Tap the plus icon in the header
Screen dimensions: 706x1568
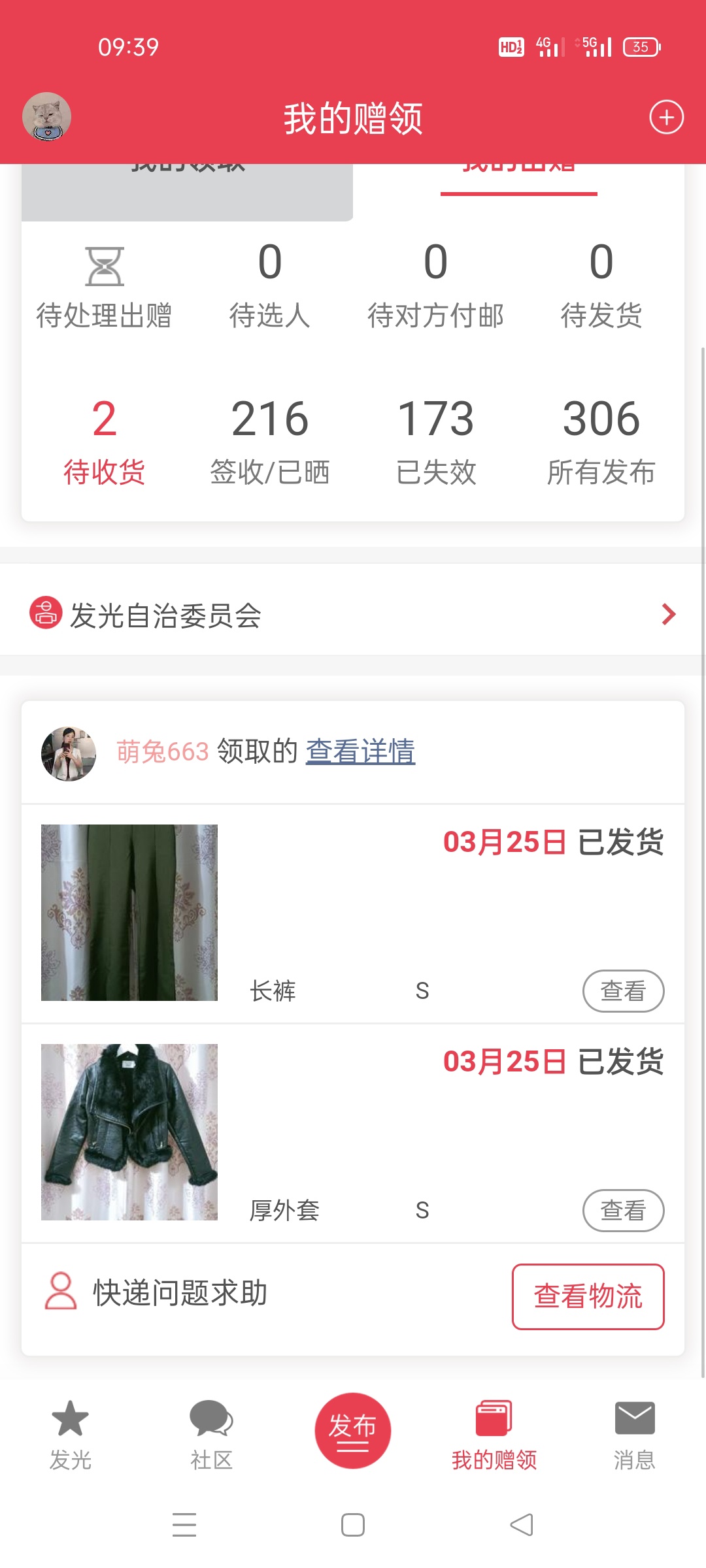click(666, 118)
